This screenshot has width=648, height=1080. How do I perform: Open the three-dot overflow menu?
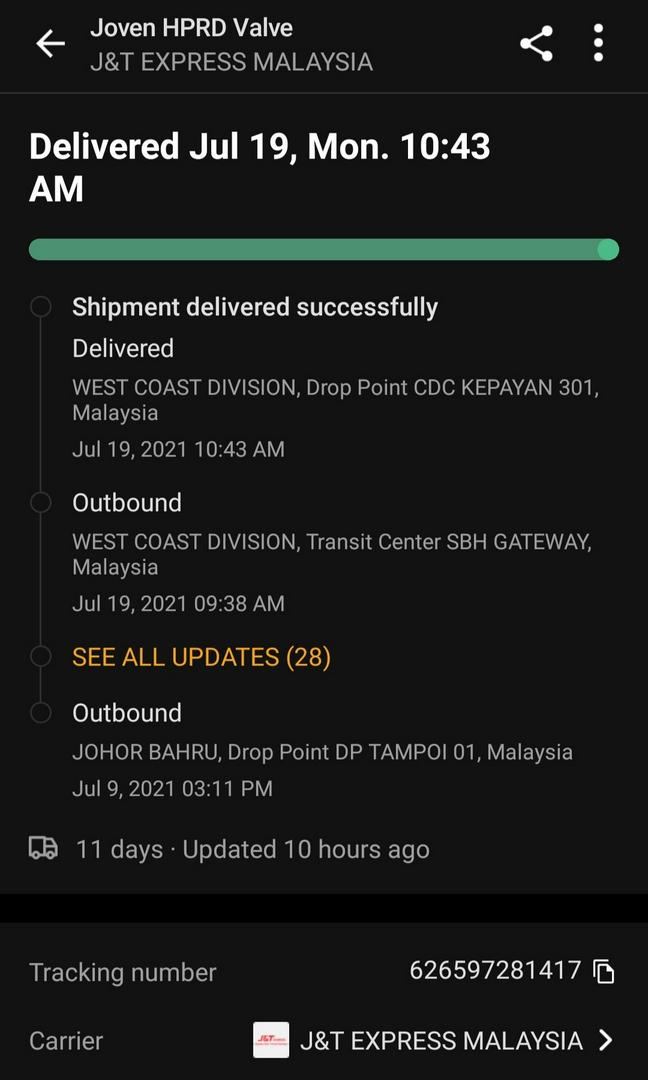[x=598, y=44]
